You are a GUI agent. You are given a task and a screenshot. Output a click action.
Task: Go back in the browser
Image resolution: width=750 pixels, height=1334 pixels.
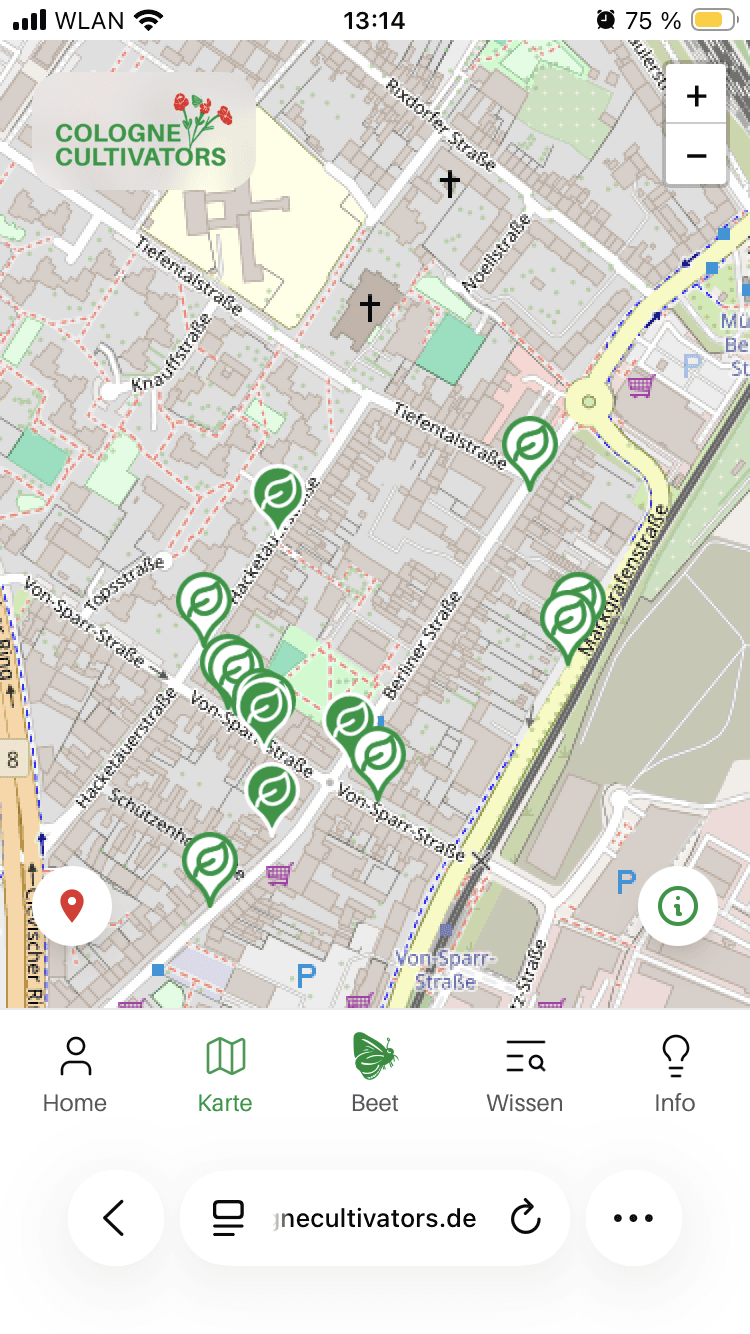115,1218
